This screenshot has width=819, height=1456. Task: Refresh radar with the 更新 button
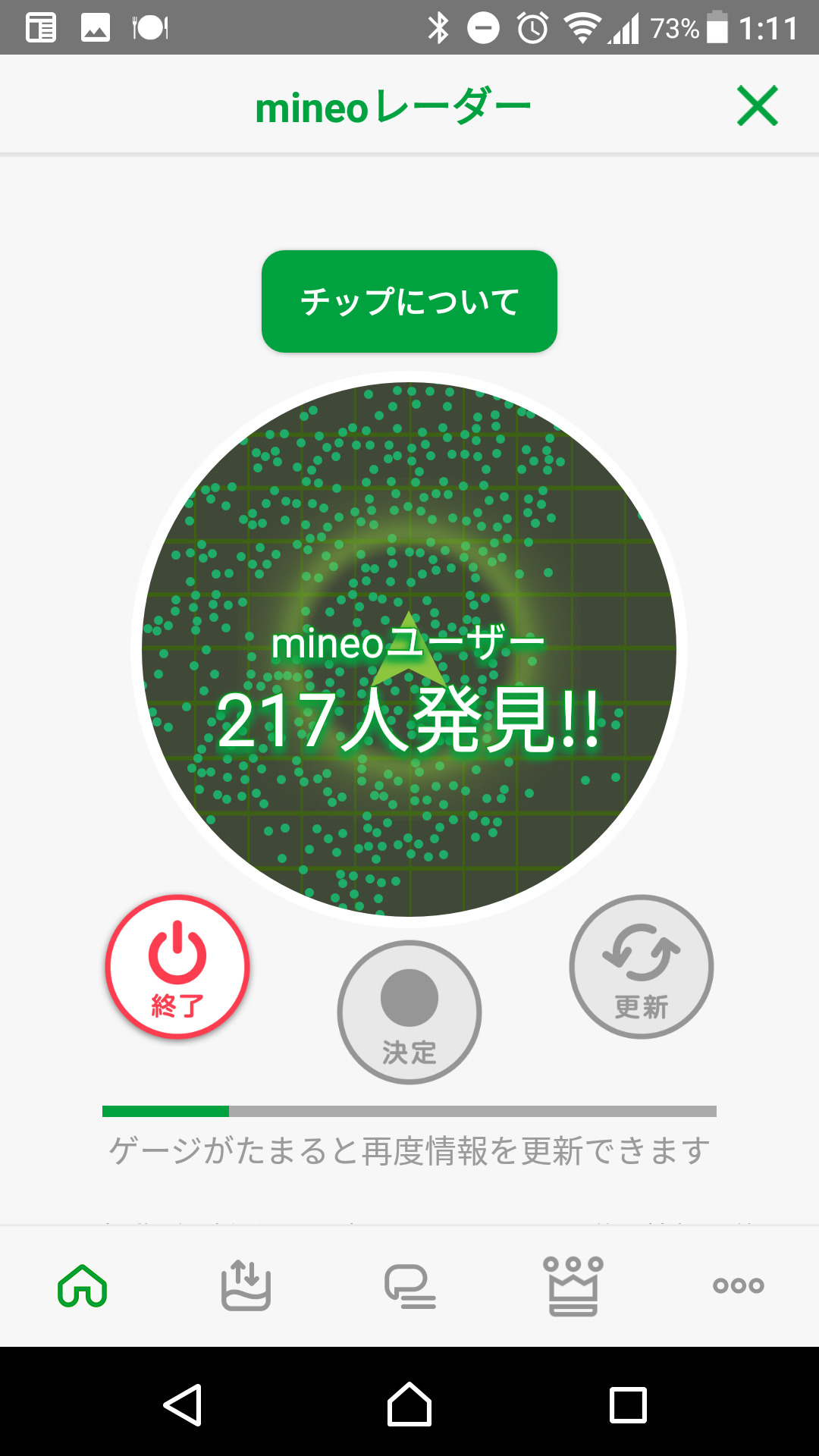[641, 967]
